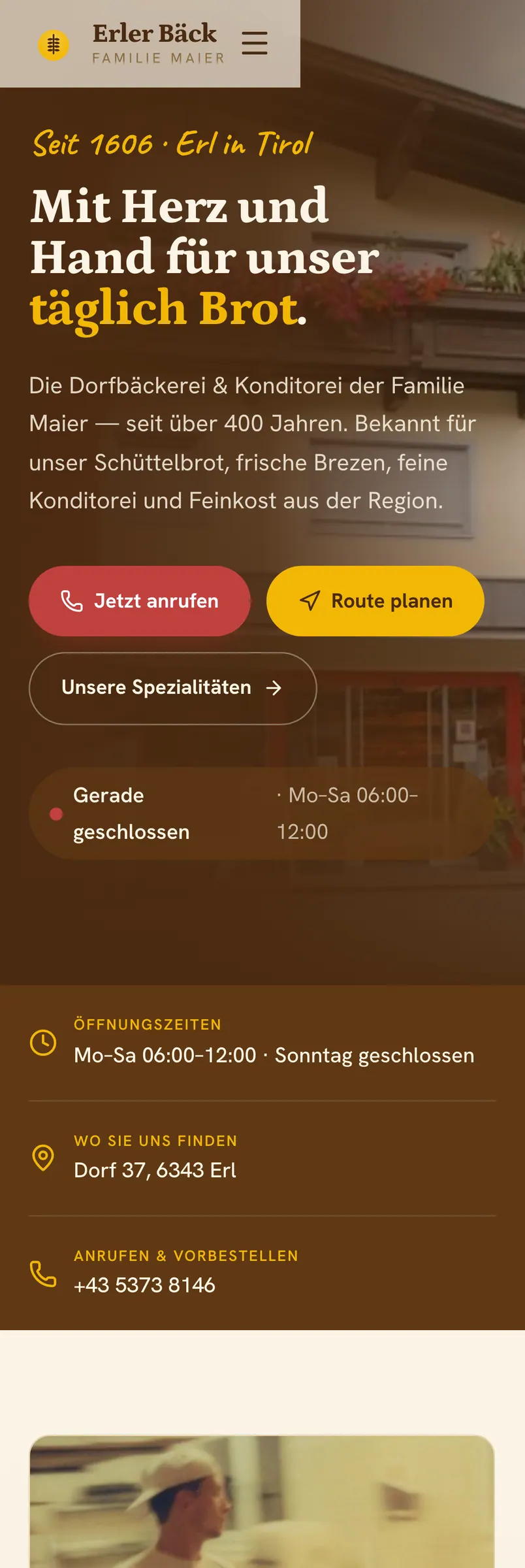Call the phone number +43 5373 8146
This screenshot has height=1568, width=525.
[144, 1284]
